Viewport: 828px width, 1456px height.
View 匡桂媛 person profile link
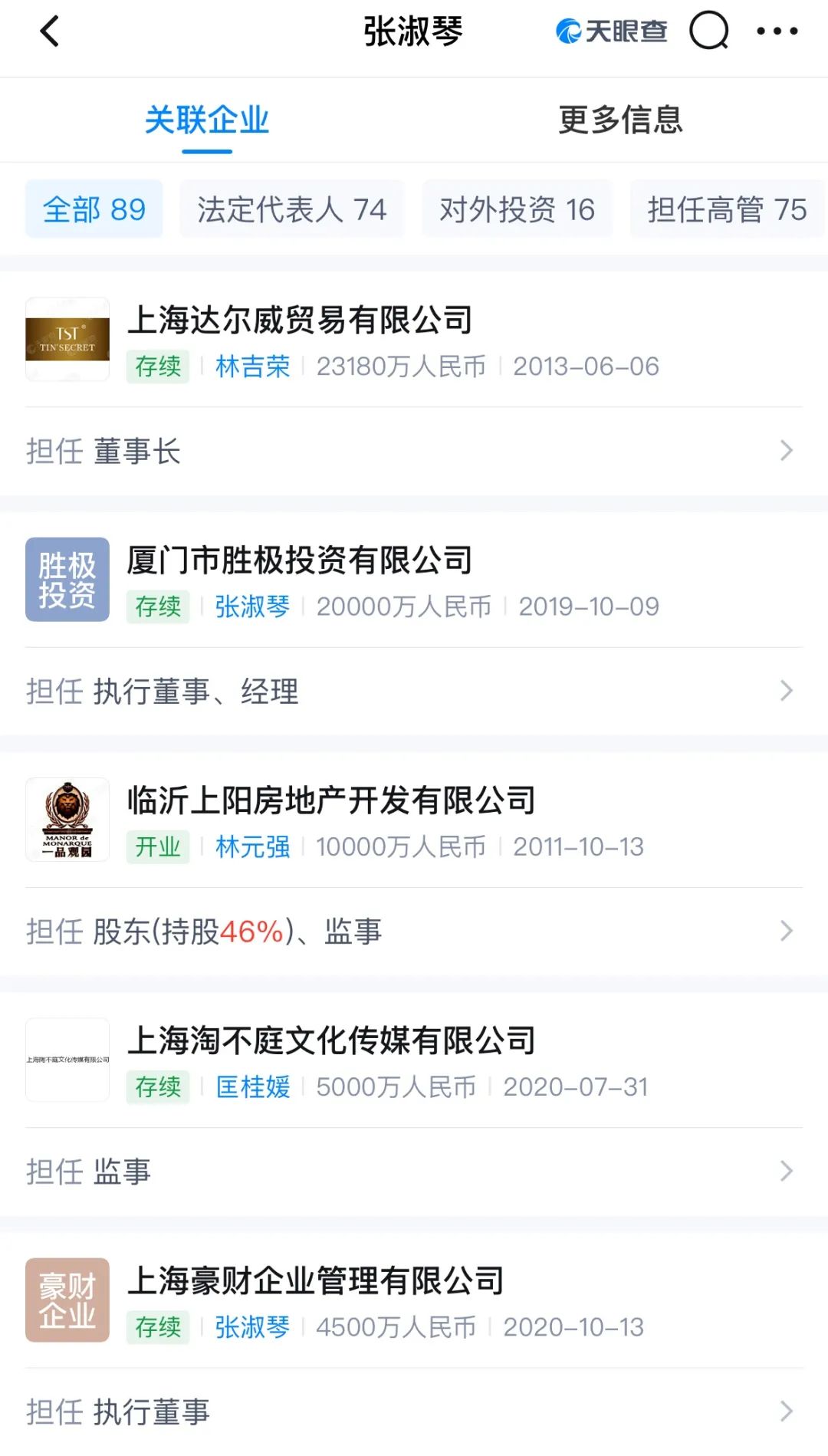coord(252,1087)
